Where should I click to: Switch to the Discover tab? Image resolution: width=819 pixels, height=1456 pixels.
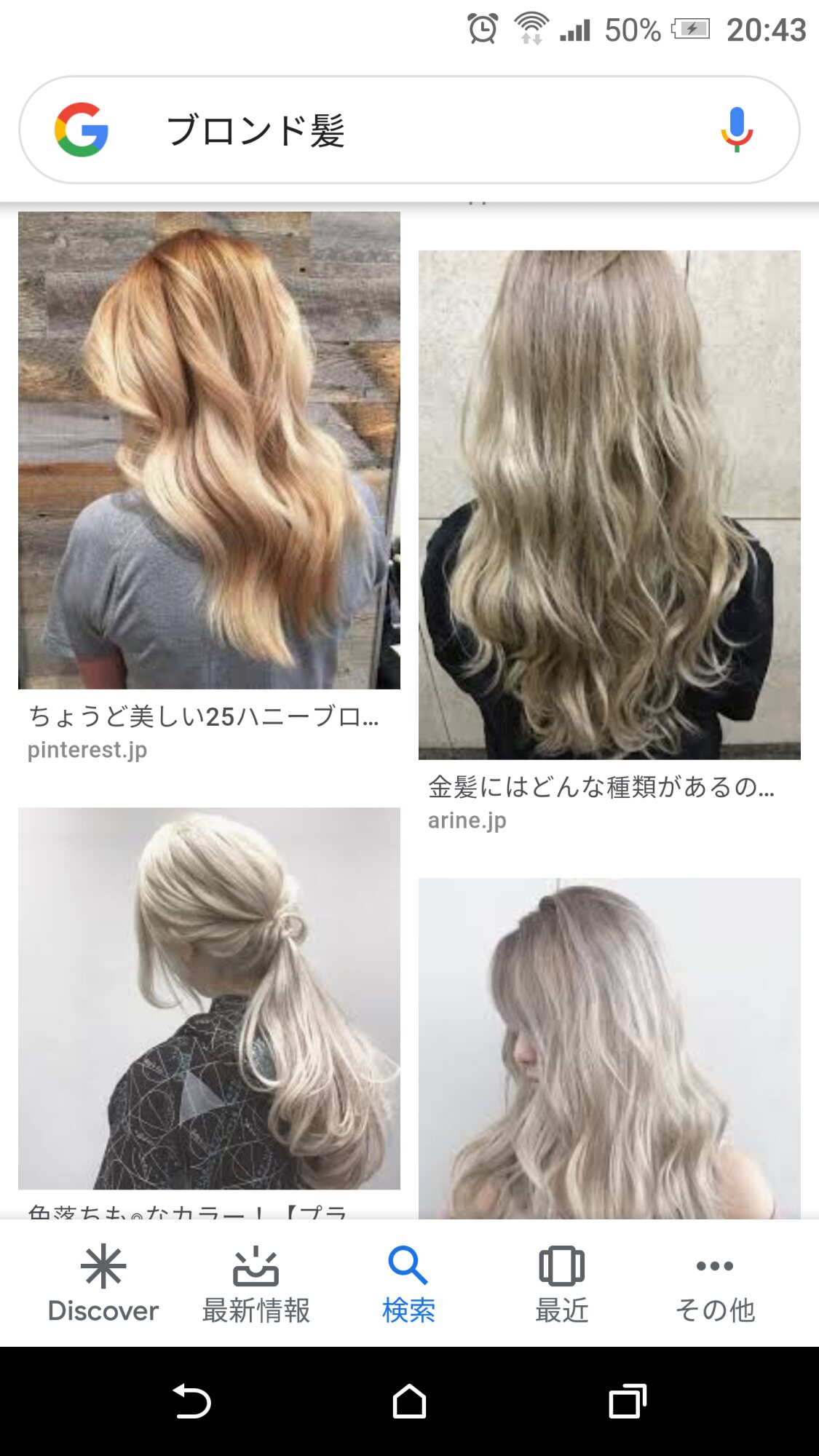click(103, 1283)
